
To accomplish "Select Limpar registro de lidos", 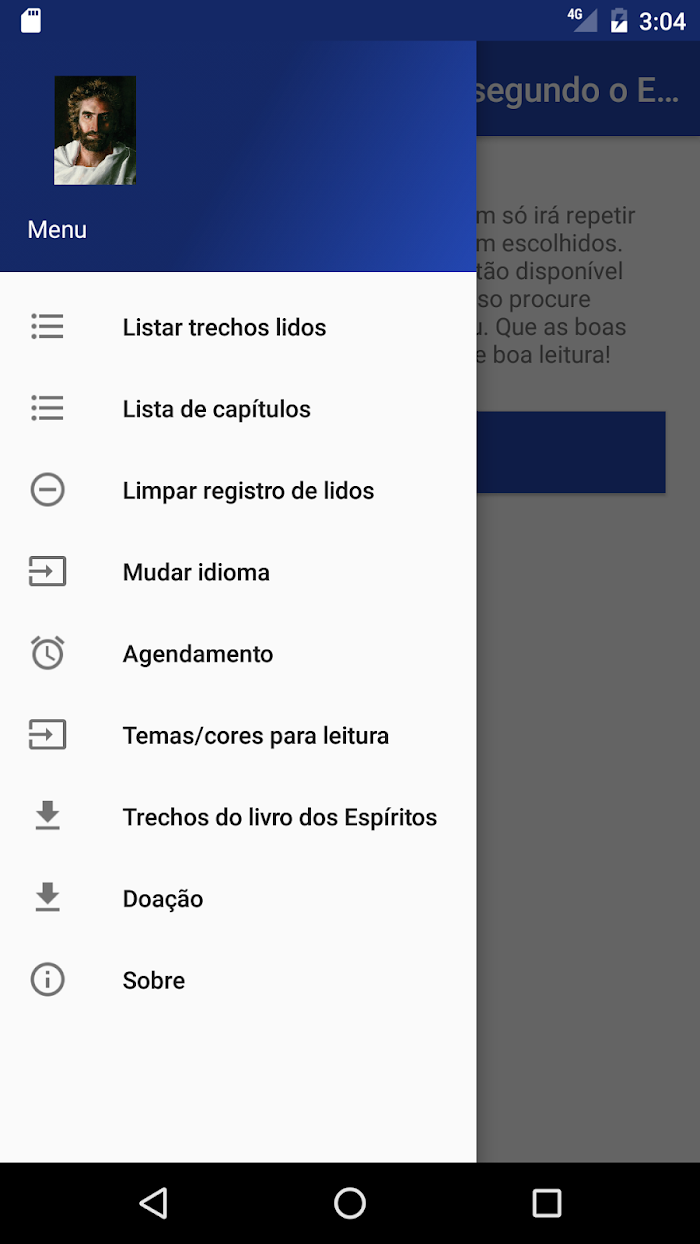I will coord(238,491).
